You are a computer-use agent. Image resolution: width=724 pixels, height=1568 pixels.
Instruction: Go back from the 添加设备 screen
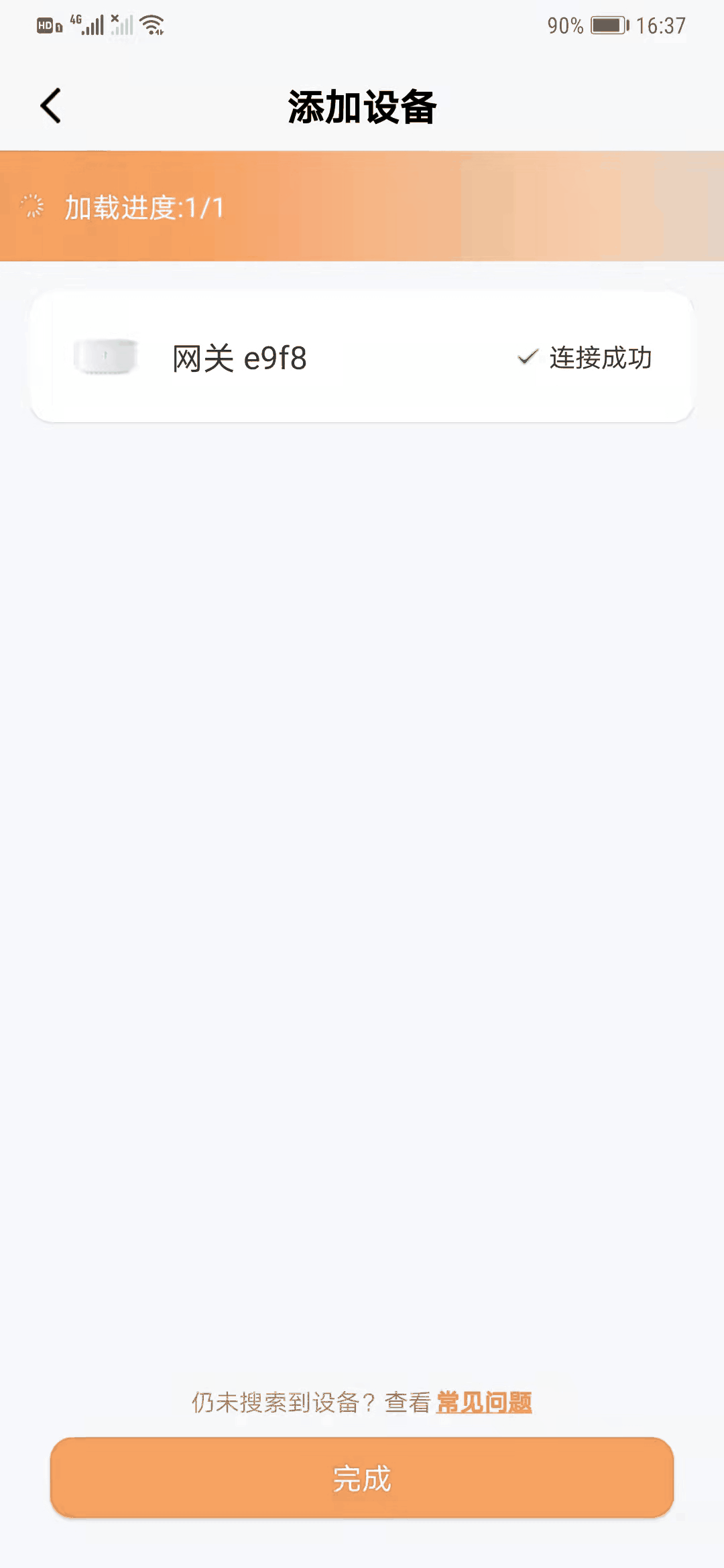point(51,106)
